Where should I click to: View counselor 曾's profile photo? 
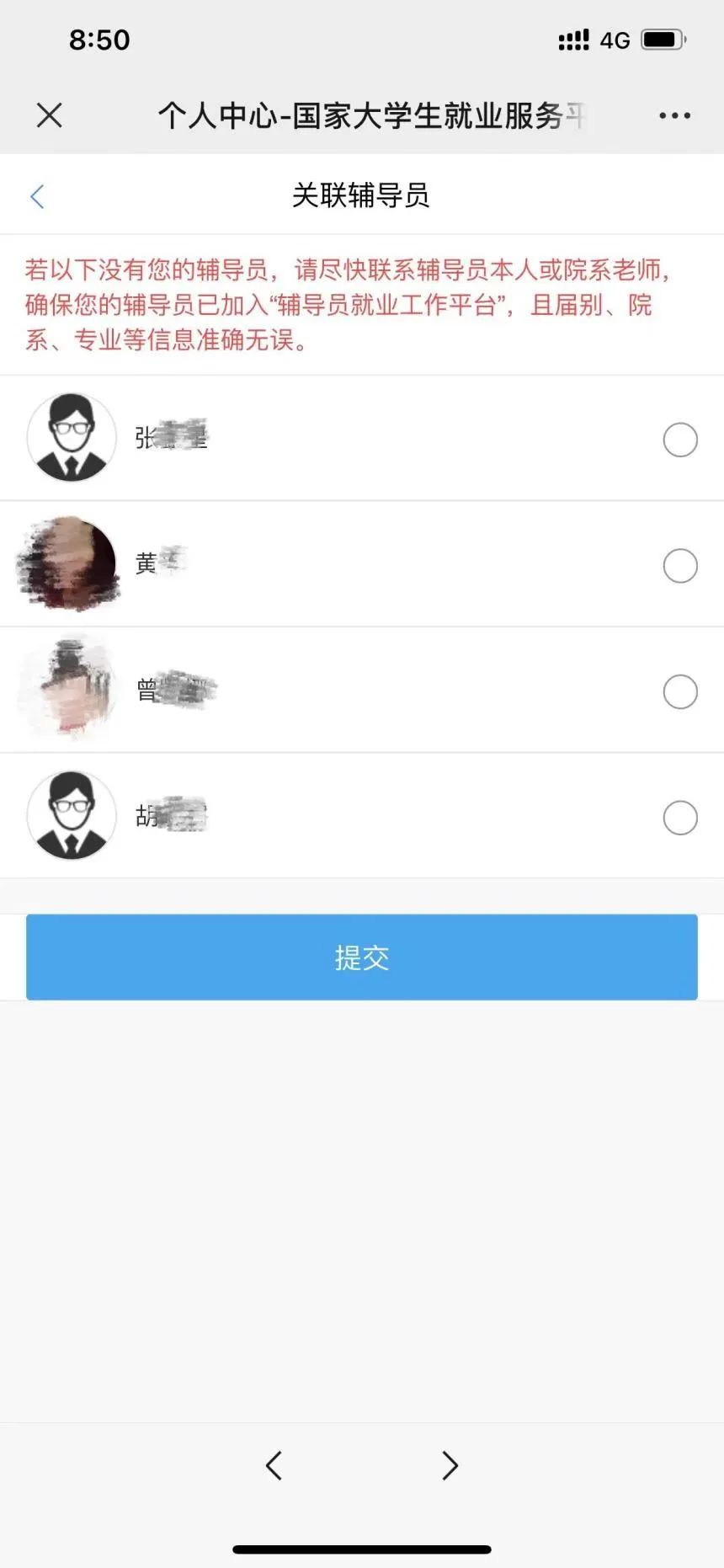[72, 691]
